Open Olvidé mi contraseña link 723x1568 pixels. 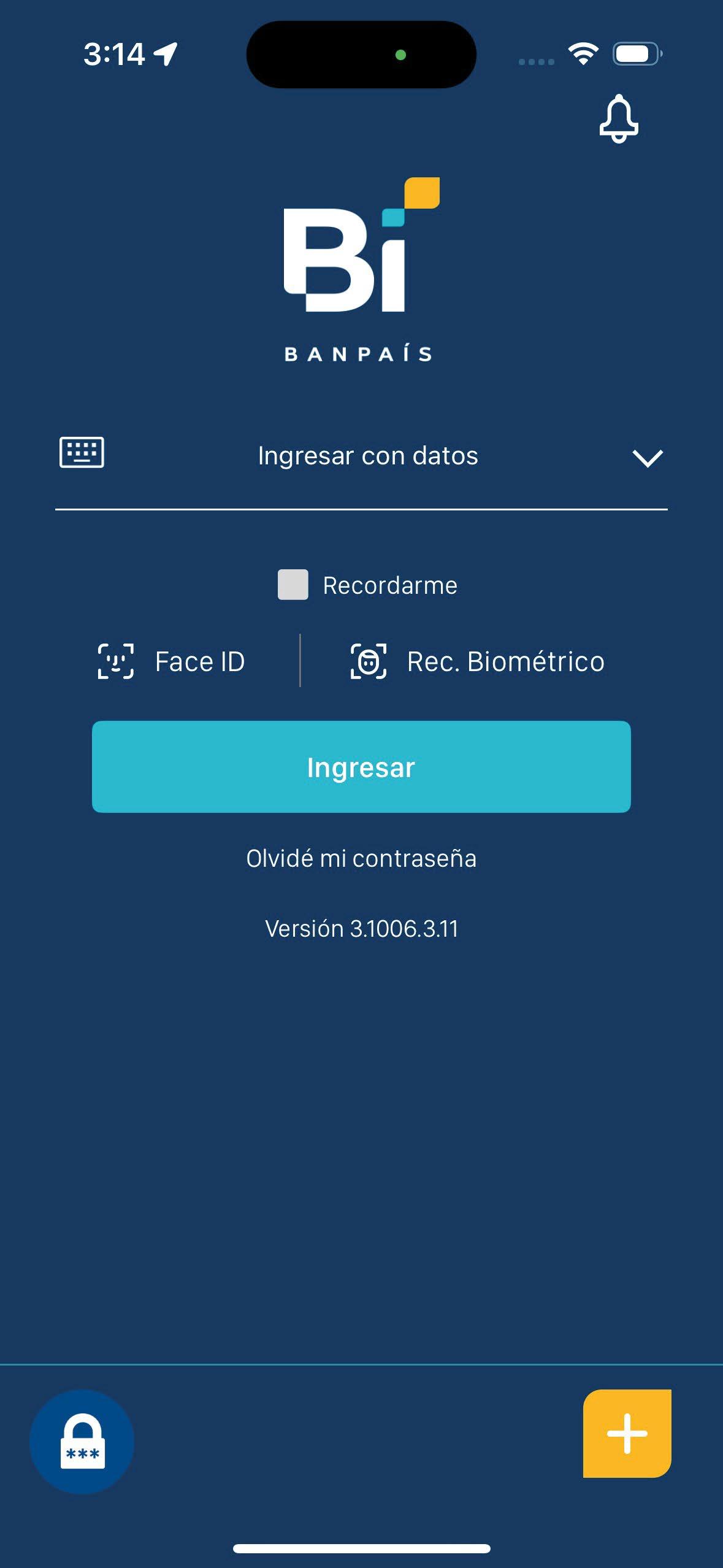361,858
